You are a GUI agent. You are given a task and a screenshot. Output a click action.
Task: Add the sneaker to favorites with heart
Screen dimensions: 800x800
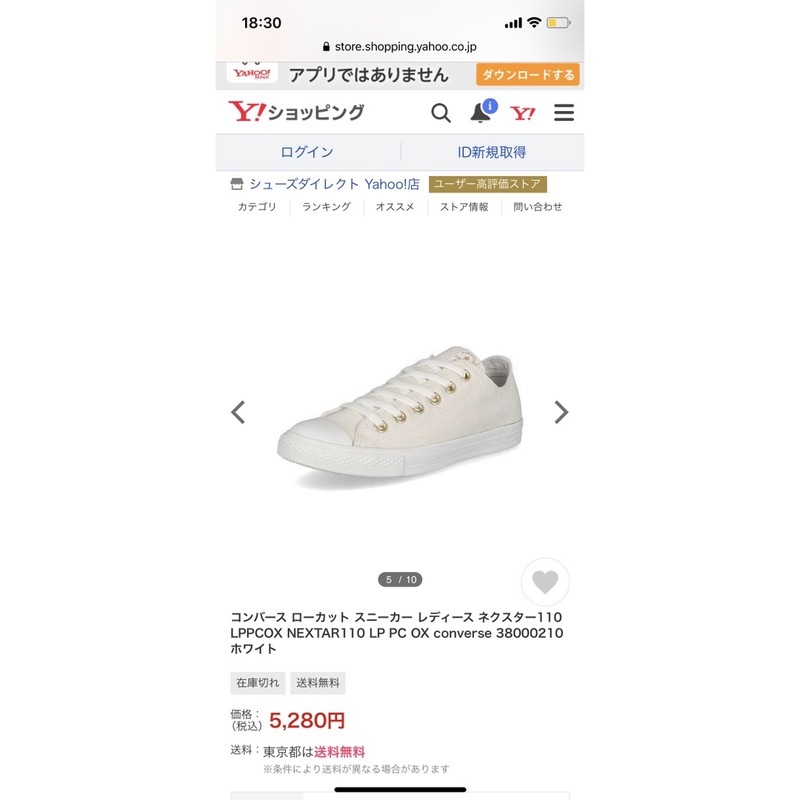545,581
